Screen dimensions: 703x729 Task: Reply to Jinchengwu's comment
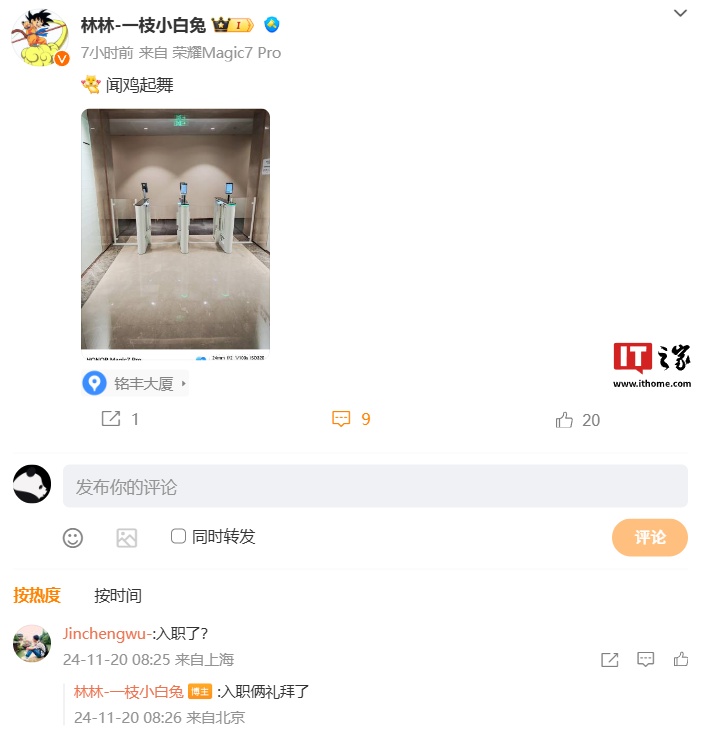click(x=645, y=659)
